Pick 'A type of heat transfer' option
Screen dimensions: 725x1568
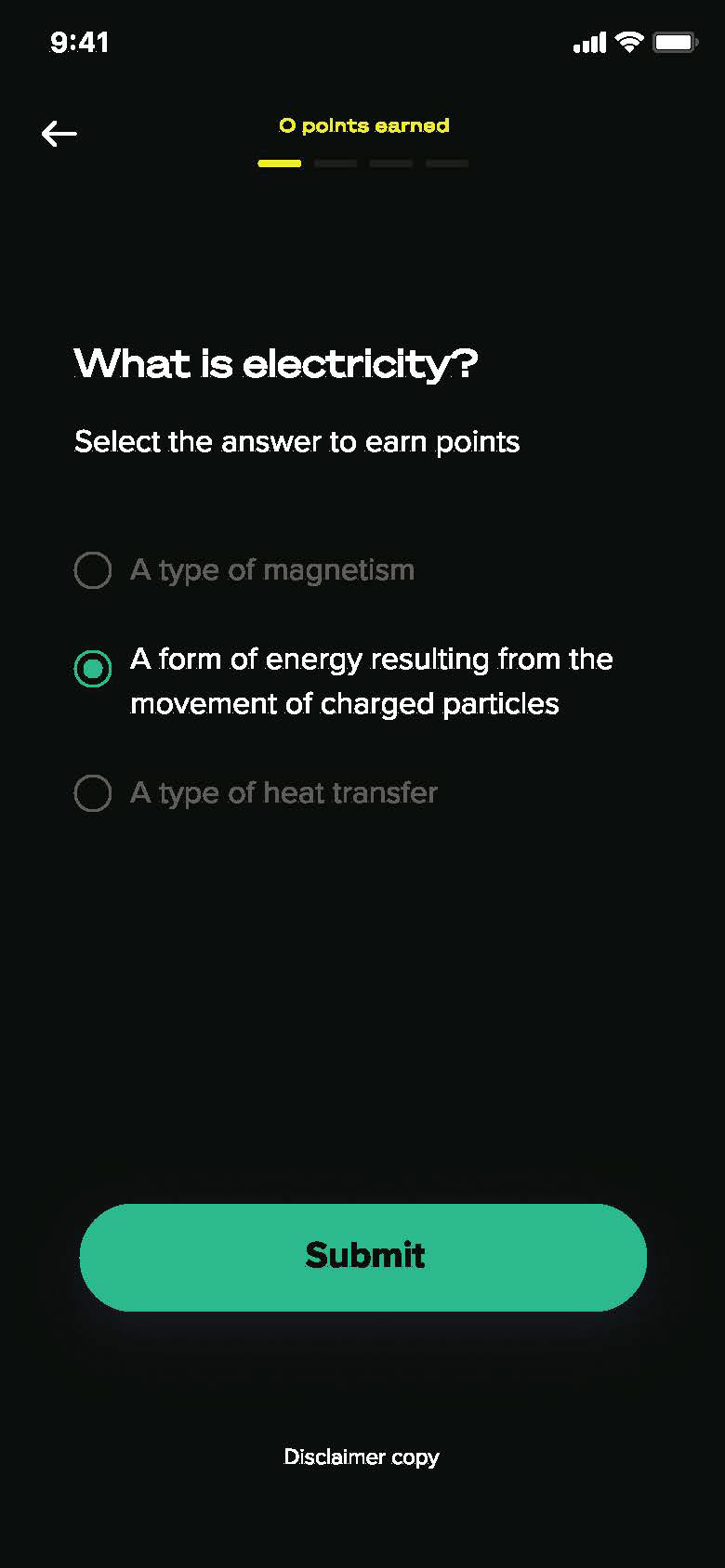click(256, 792)
